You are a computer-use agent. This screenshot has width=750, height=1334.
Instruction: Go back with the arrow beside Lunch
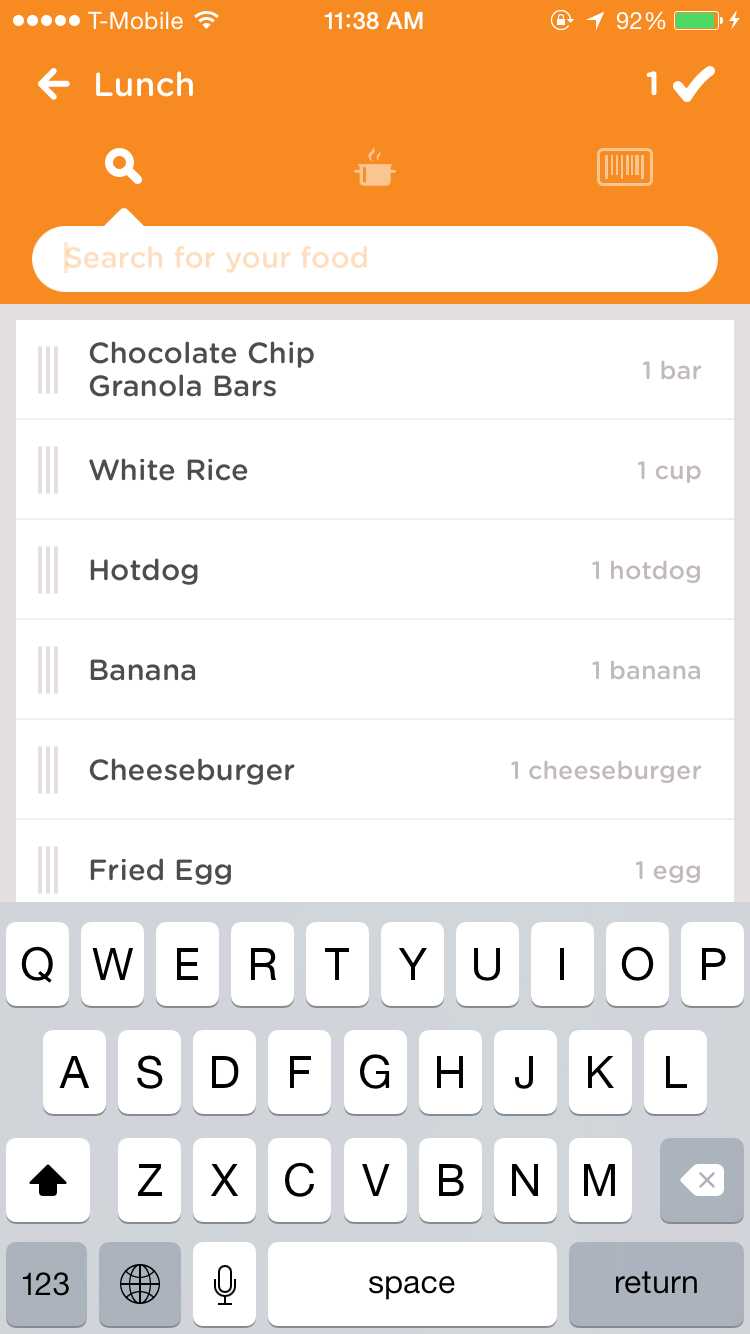[x=54, y=85]
